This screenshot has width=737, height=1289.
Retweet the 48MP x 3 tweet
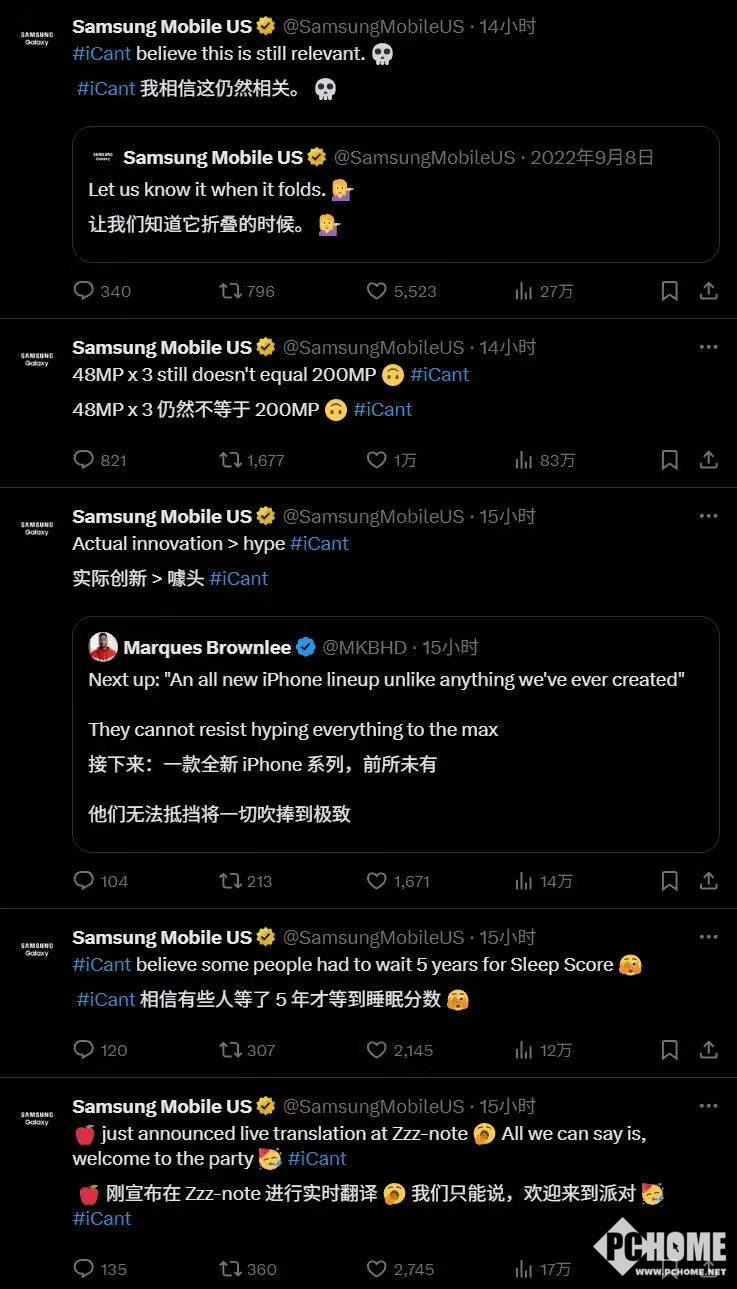[230, 460]
